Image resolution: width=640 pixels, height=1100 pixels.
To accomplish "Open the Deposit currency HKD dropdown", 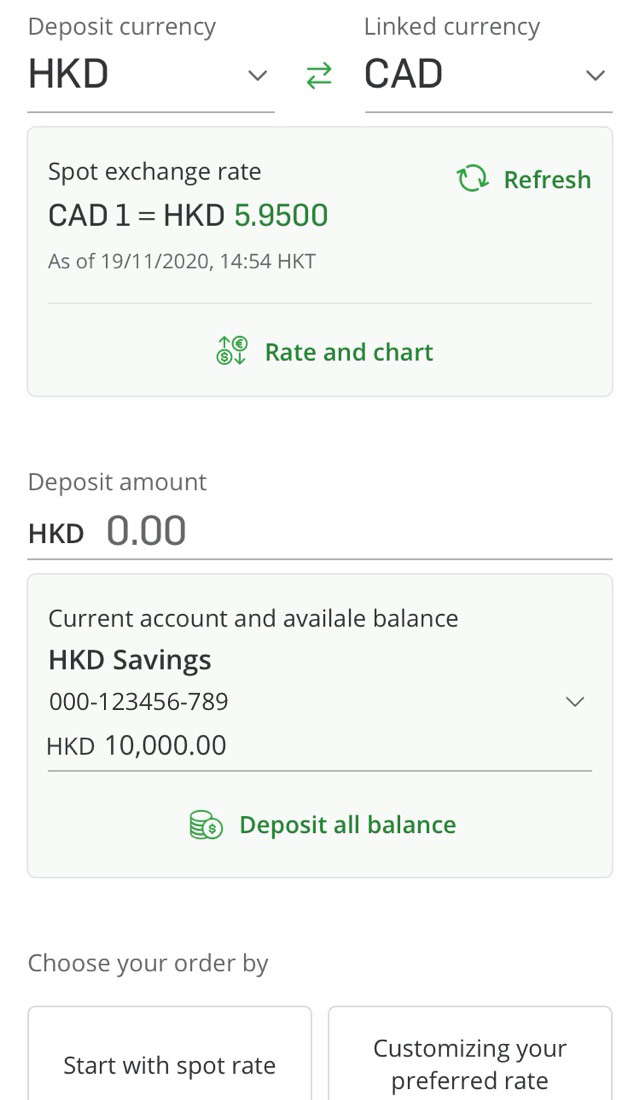I will coord(150,75).
